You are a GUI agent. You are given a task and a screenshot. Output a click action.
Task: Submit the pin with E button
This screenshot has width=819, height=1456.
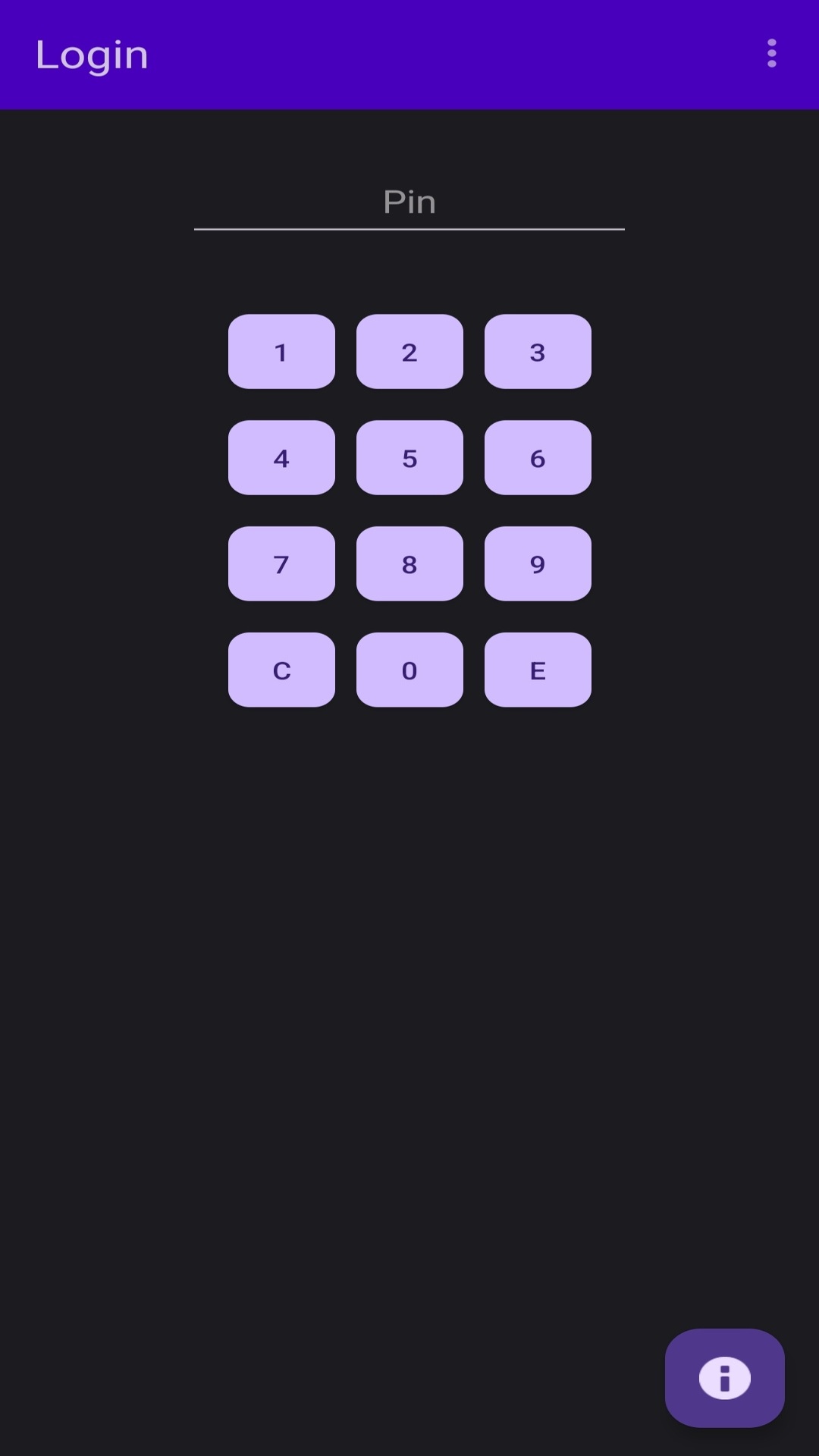[x=537, y=670]
